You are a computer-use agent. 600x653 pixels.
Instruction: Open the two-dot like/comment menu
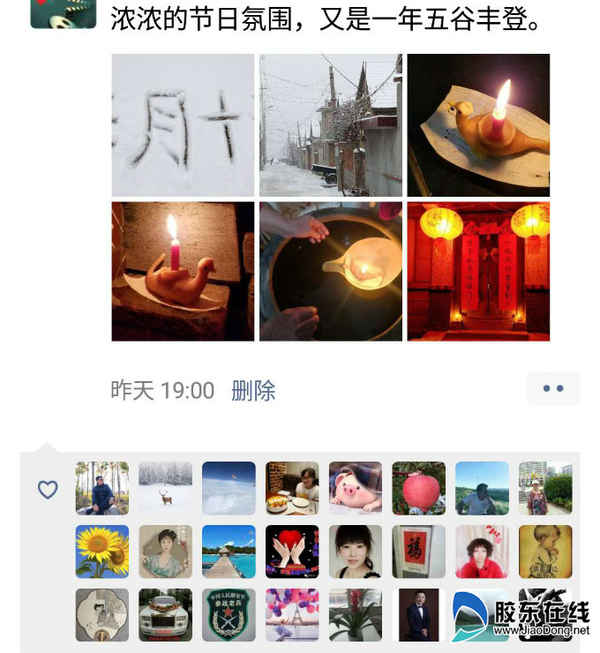[553, 389]
